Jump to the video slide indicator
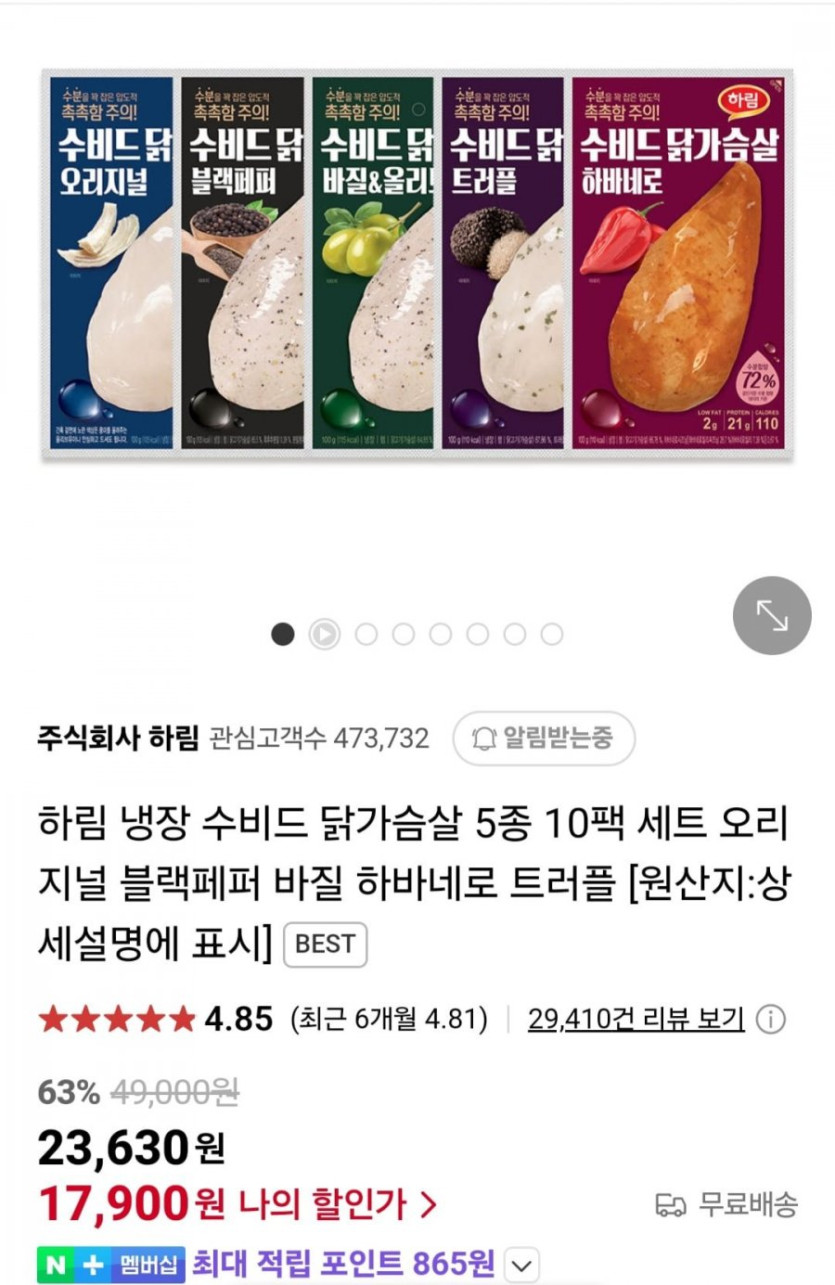The height and width of the screenshot is (1285, 835). (x=324, y=634)
